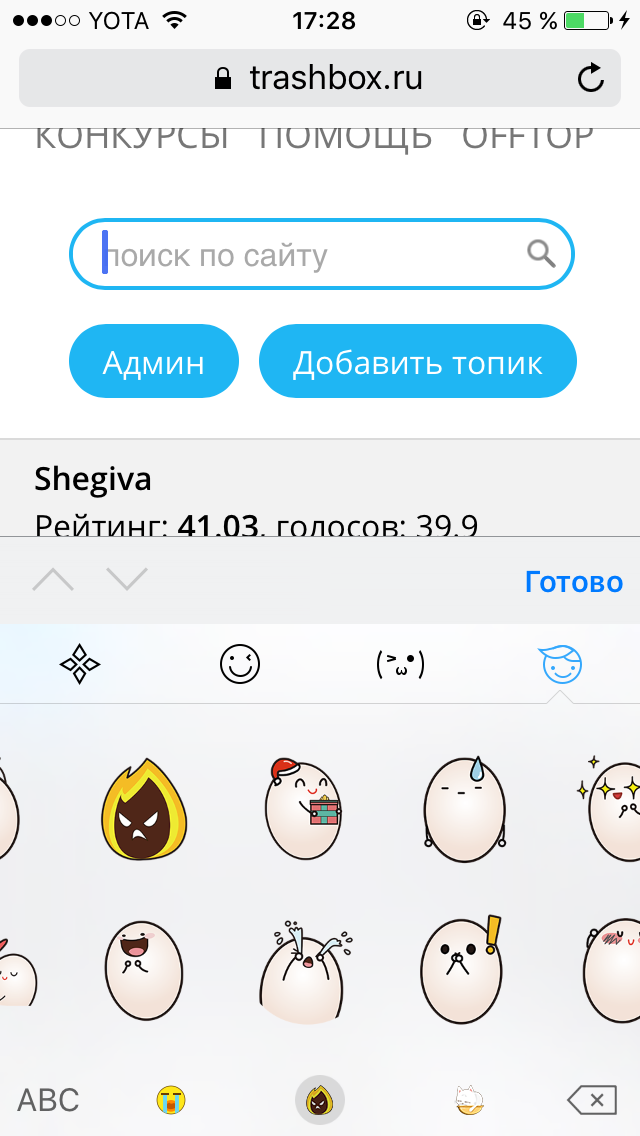The image size is (640, 1136).
Task: Reload the trashbox.ru page
Action: coord(590,78)
